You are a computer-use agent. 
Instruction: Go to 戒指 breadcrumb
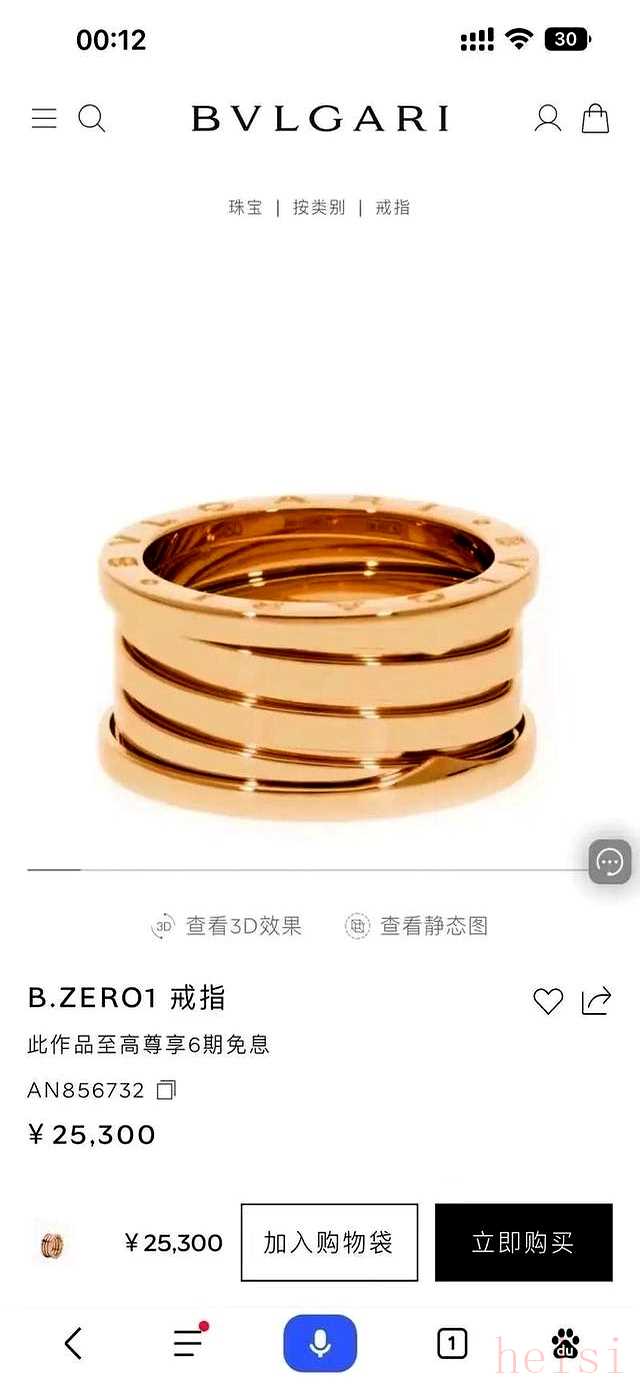[x=393, y=208]
